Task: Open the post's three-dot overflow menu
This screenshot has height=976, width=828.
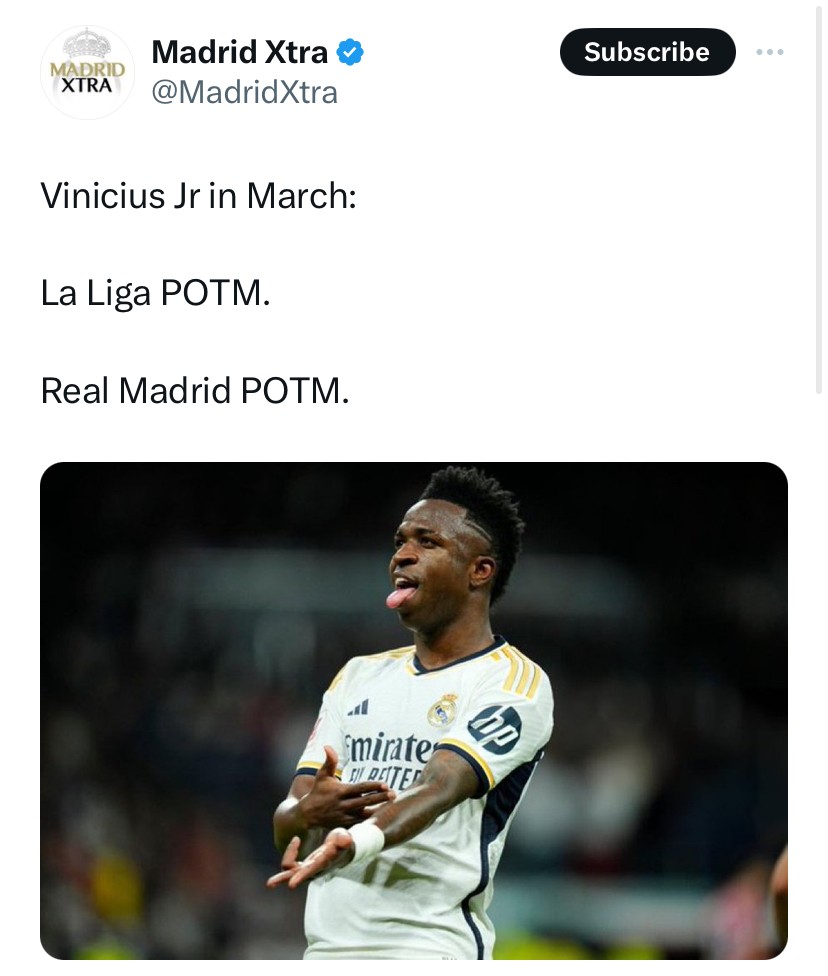Action: pos(770,52)
